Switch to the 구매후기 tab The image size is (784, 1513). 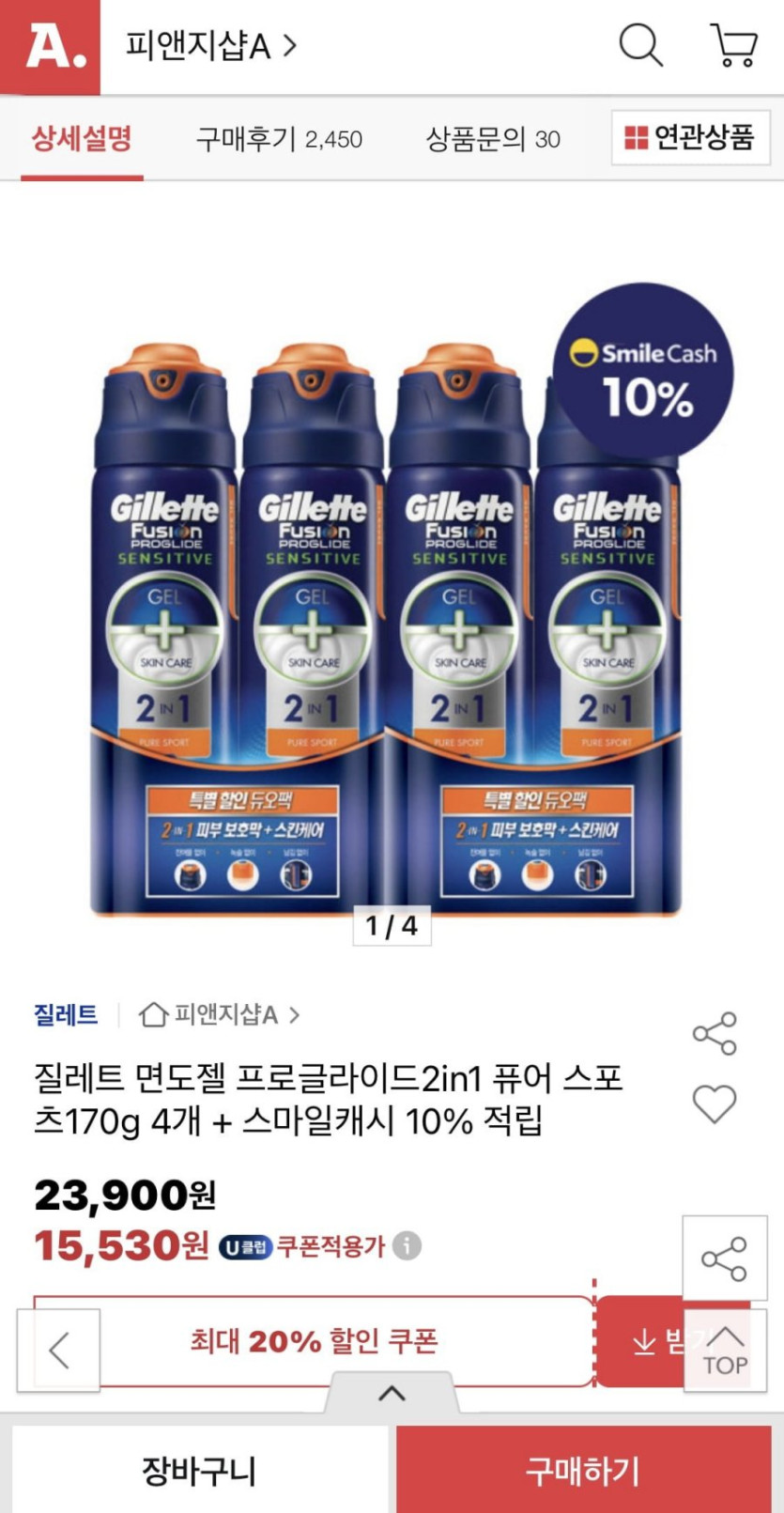[x=279, y=139]
